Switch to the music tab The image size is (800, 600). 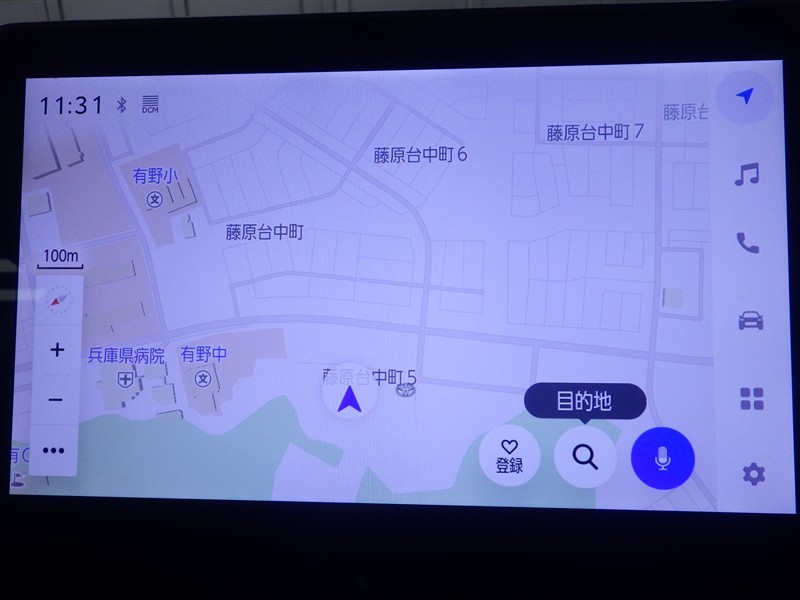746,176
